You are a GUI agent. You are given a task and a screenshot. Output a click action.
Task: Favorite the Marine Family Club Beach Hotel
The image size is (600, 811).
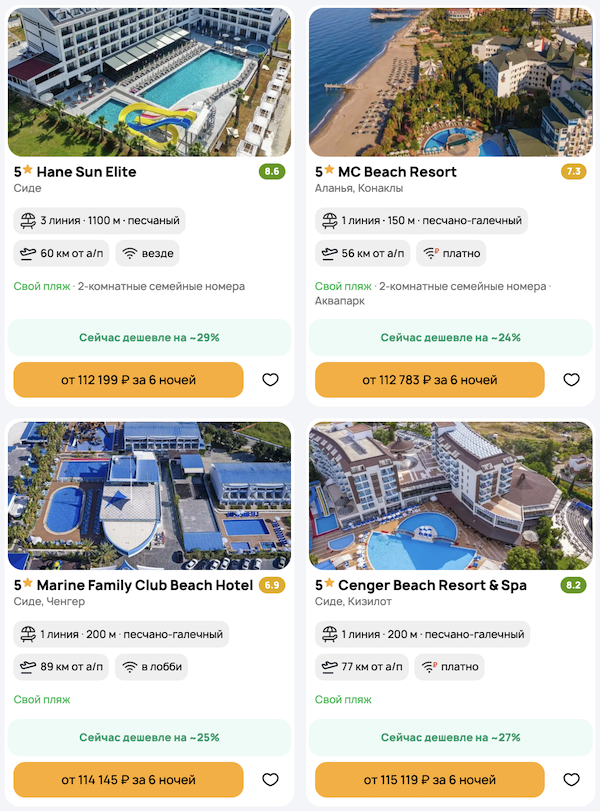coord(270,779)
